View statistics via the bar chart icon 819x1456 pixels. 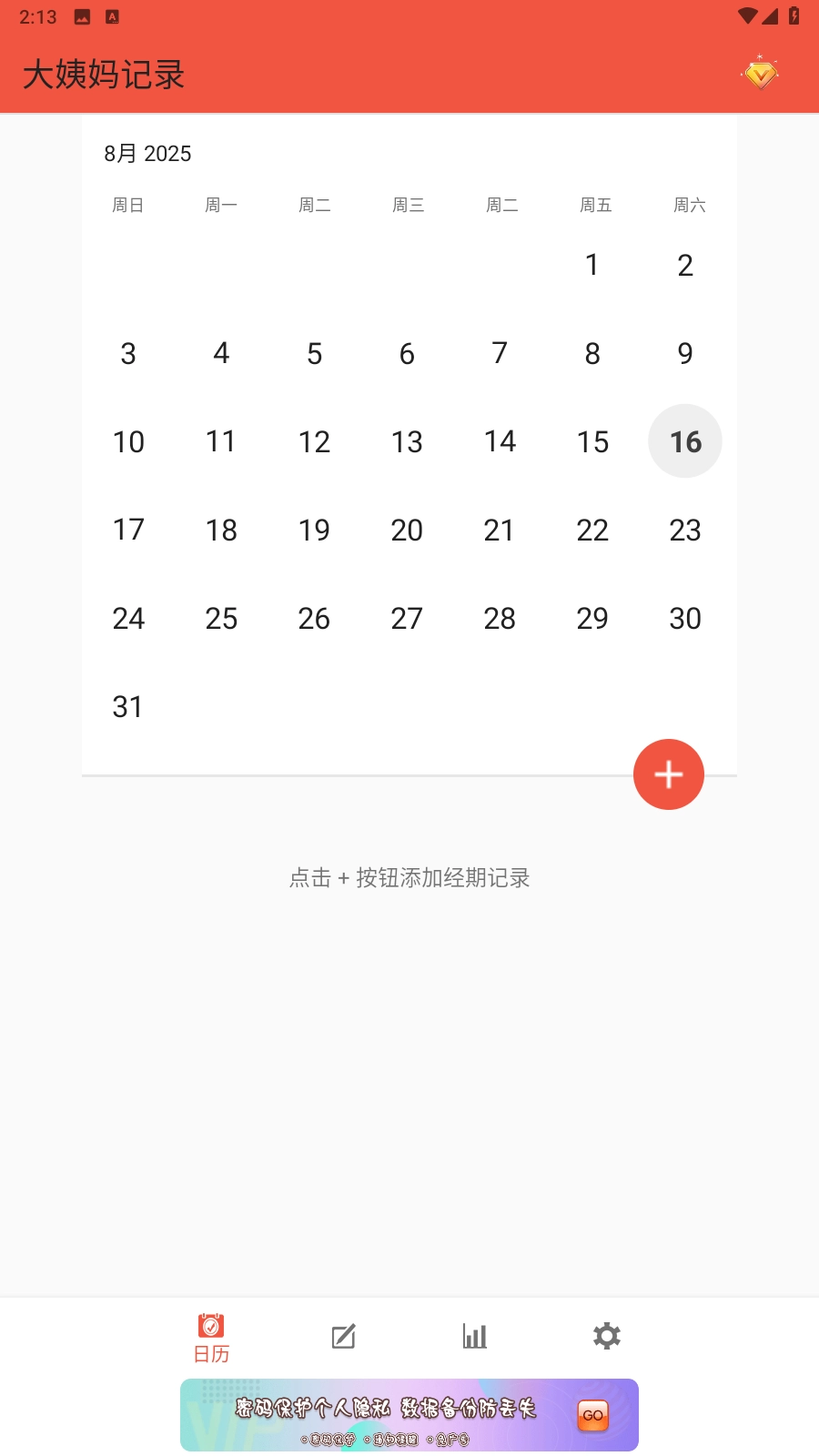474,1336
